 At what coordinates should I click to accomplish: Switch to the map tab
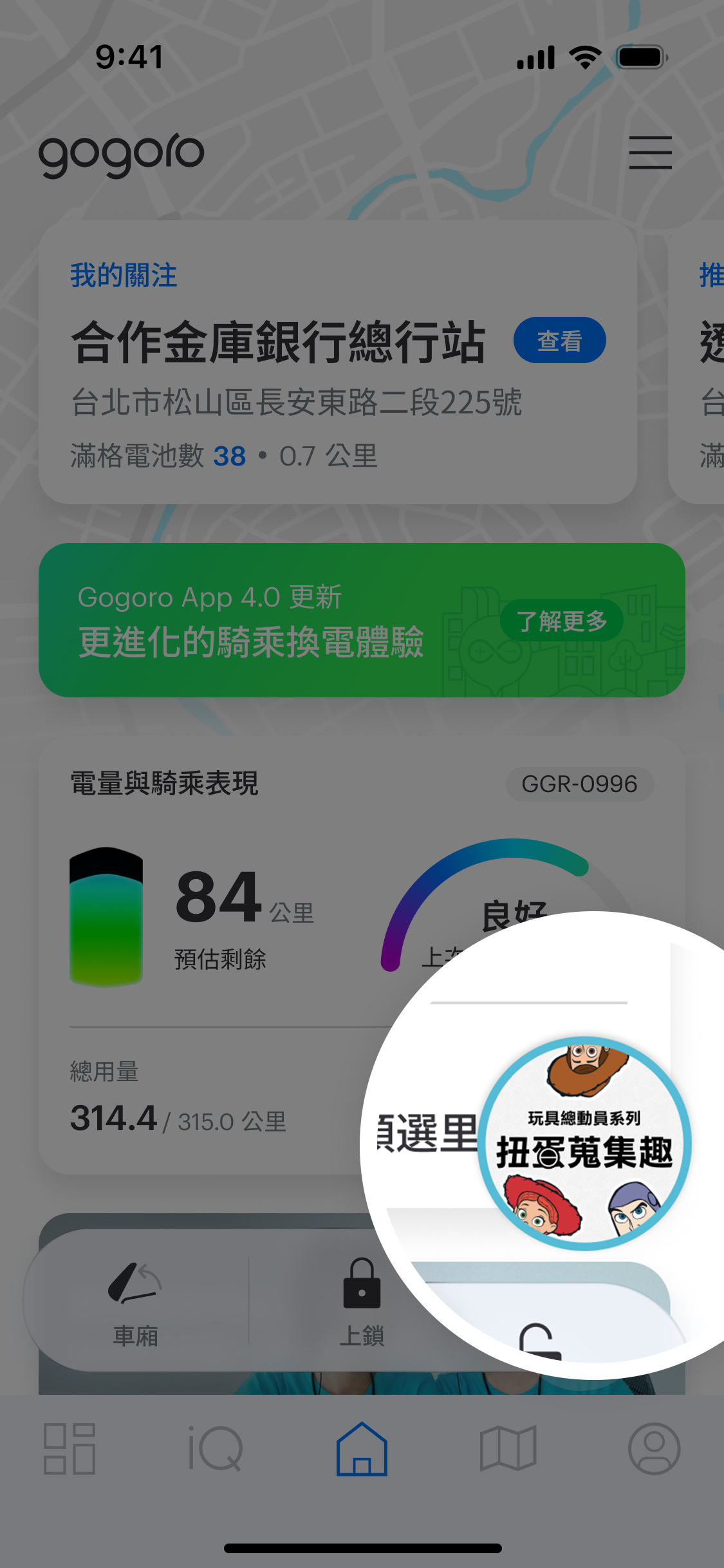508,1449
